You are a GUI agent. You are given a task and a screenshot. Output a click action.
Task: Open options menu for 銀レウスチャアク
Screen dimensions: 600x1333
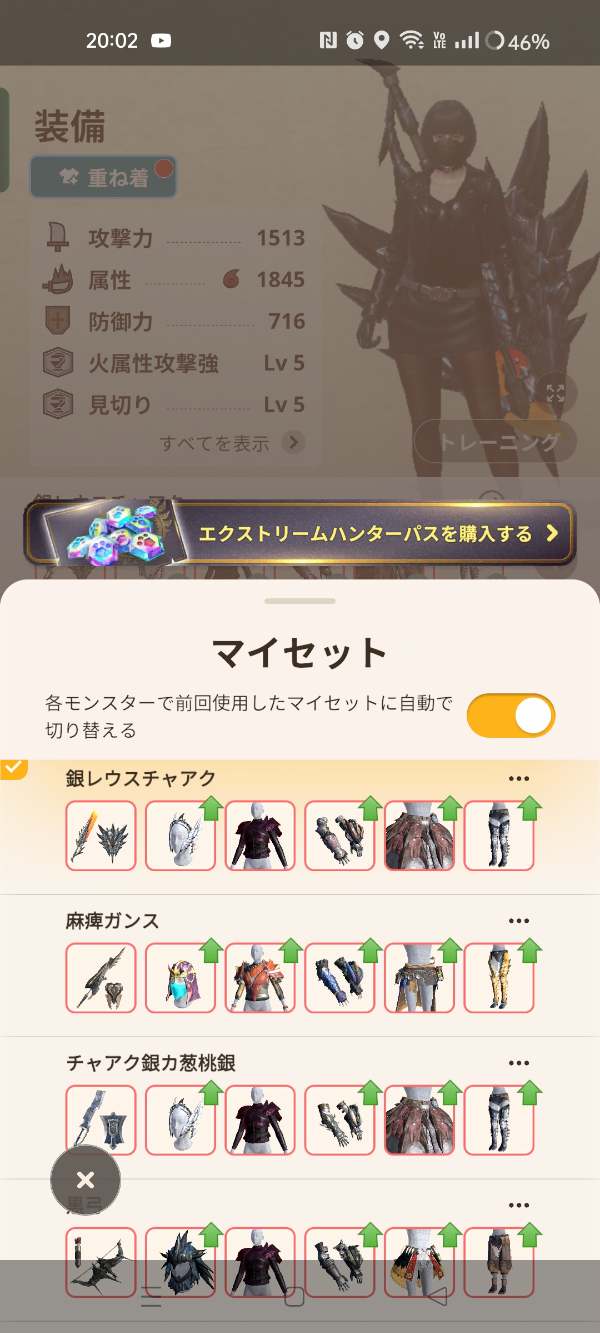518,779
